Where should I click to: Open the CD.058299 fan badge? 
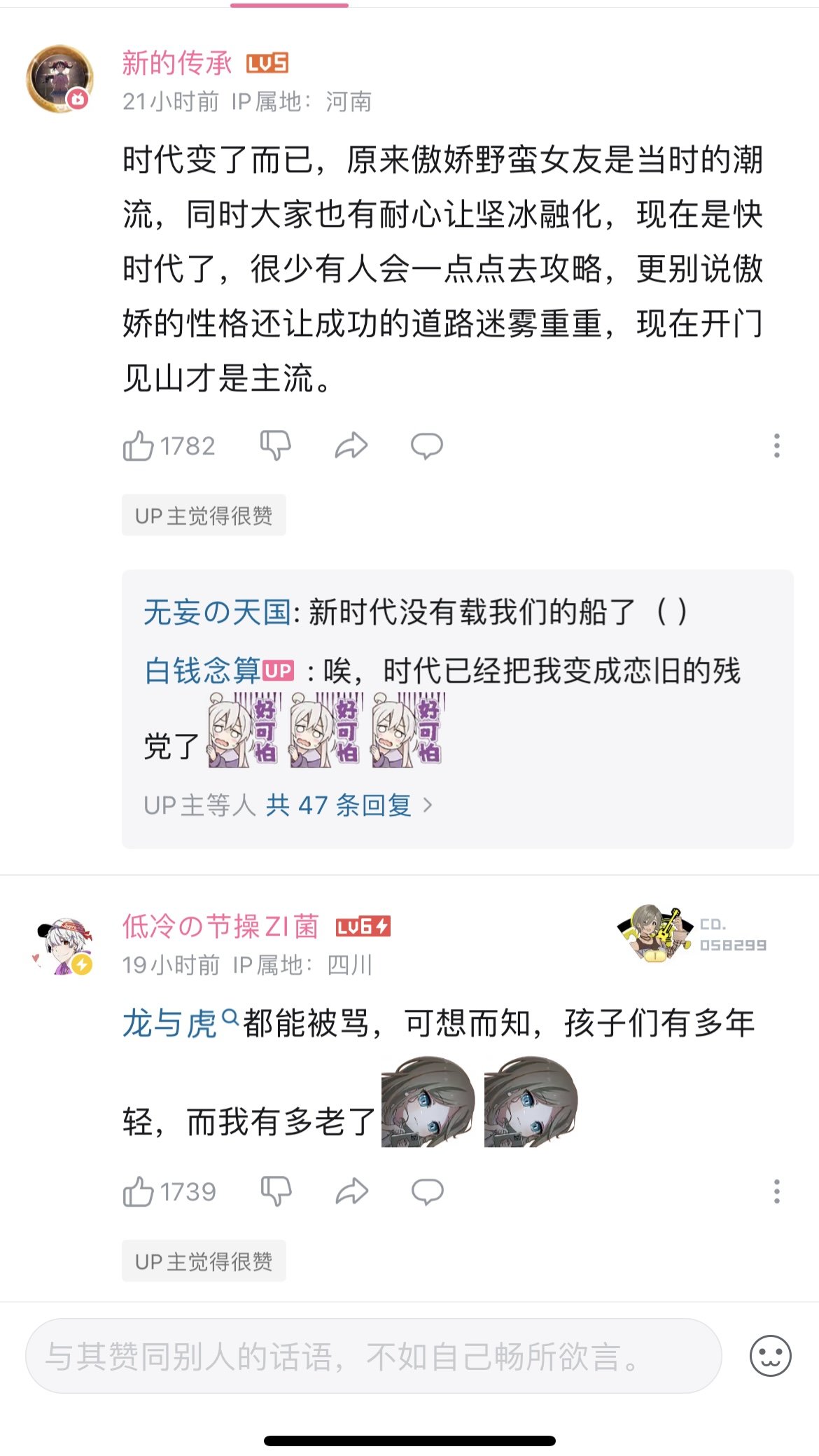click(x=692, y=934)
